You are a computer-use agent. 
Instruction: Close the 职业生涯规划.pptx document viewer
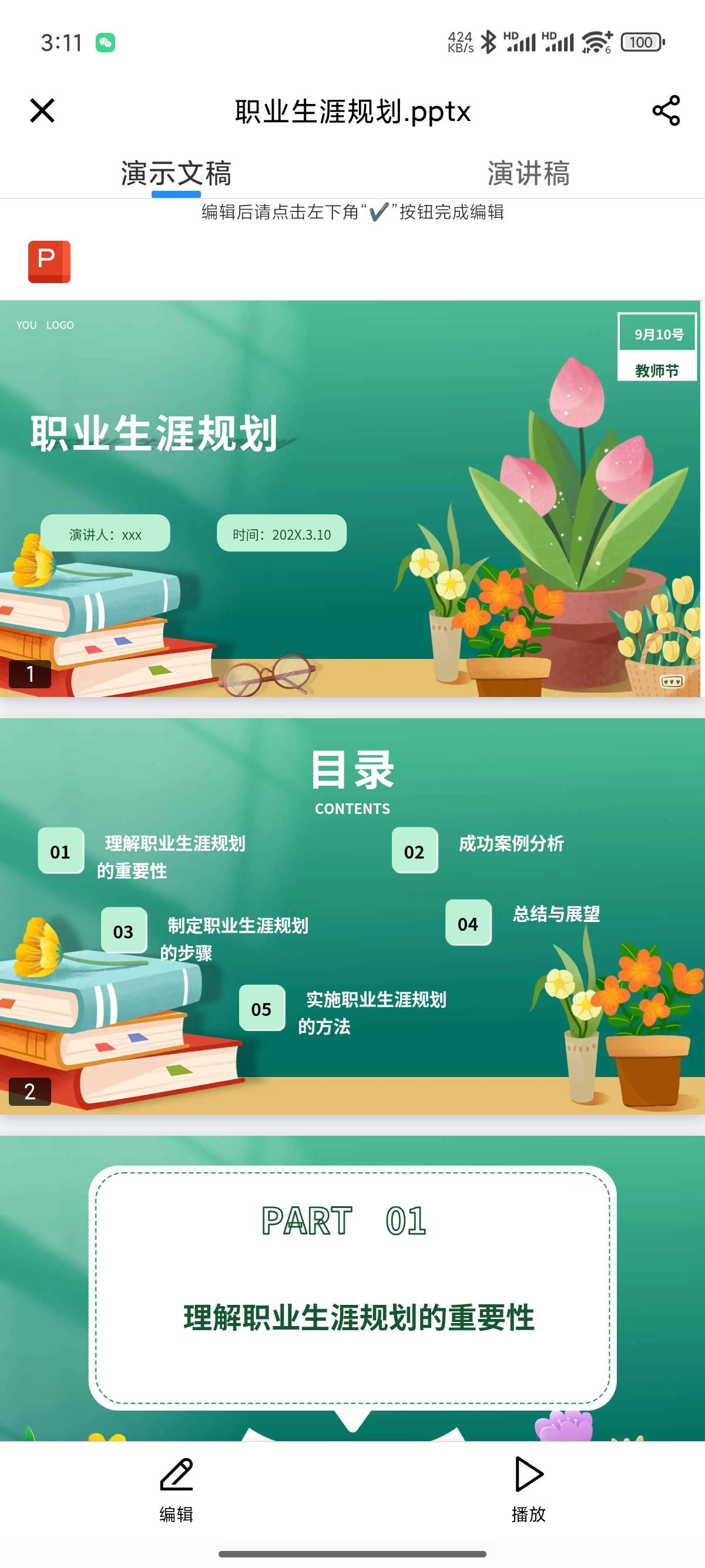click(x=42, y=111)
